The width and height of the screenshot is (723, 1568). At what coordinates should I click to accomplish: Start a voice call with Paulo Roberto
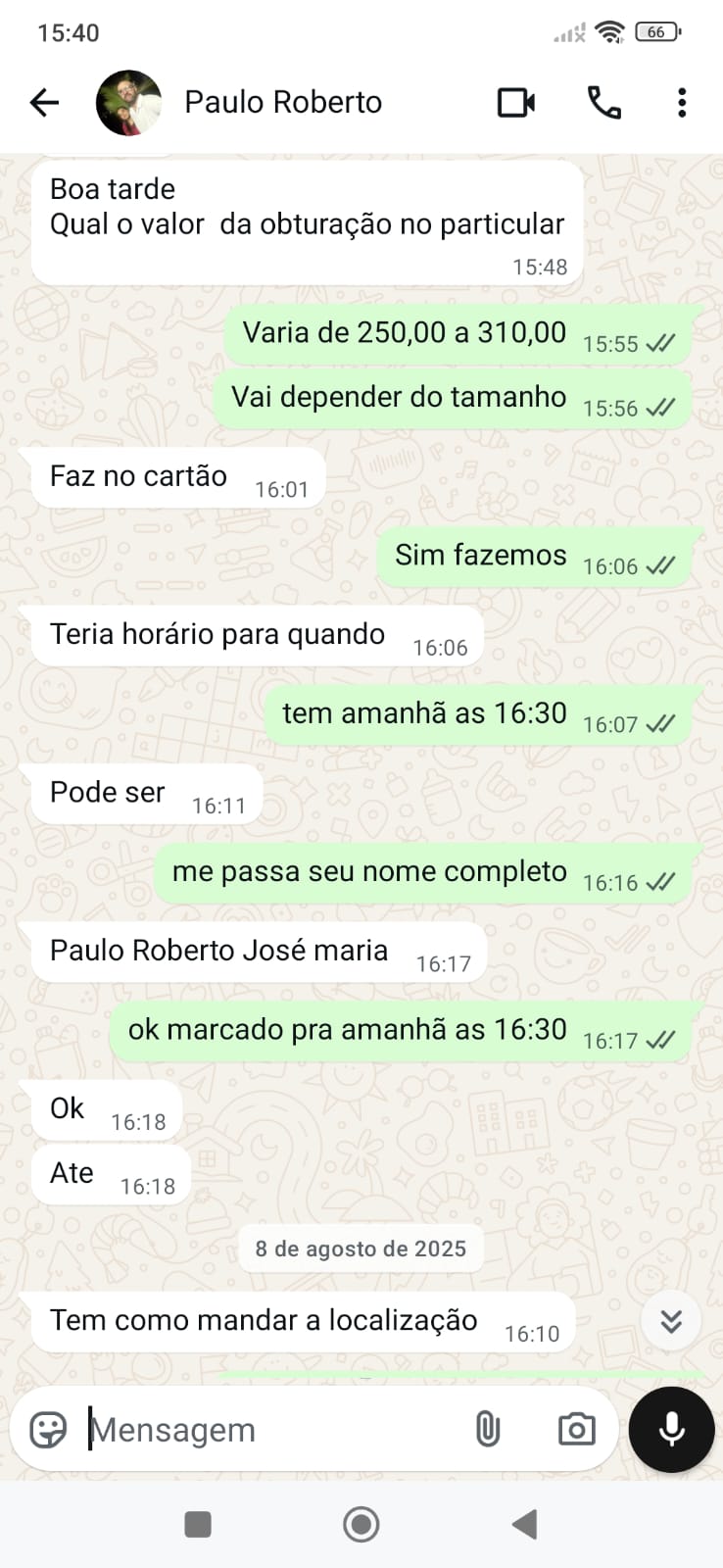[603, 102]
